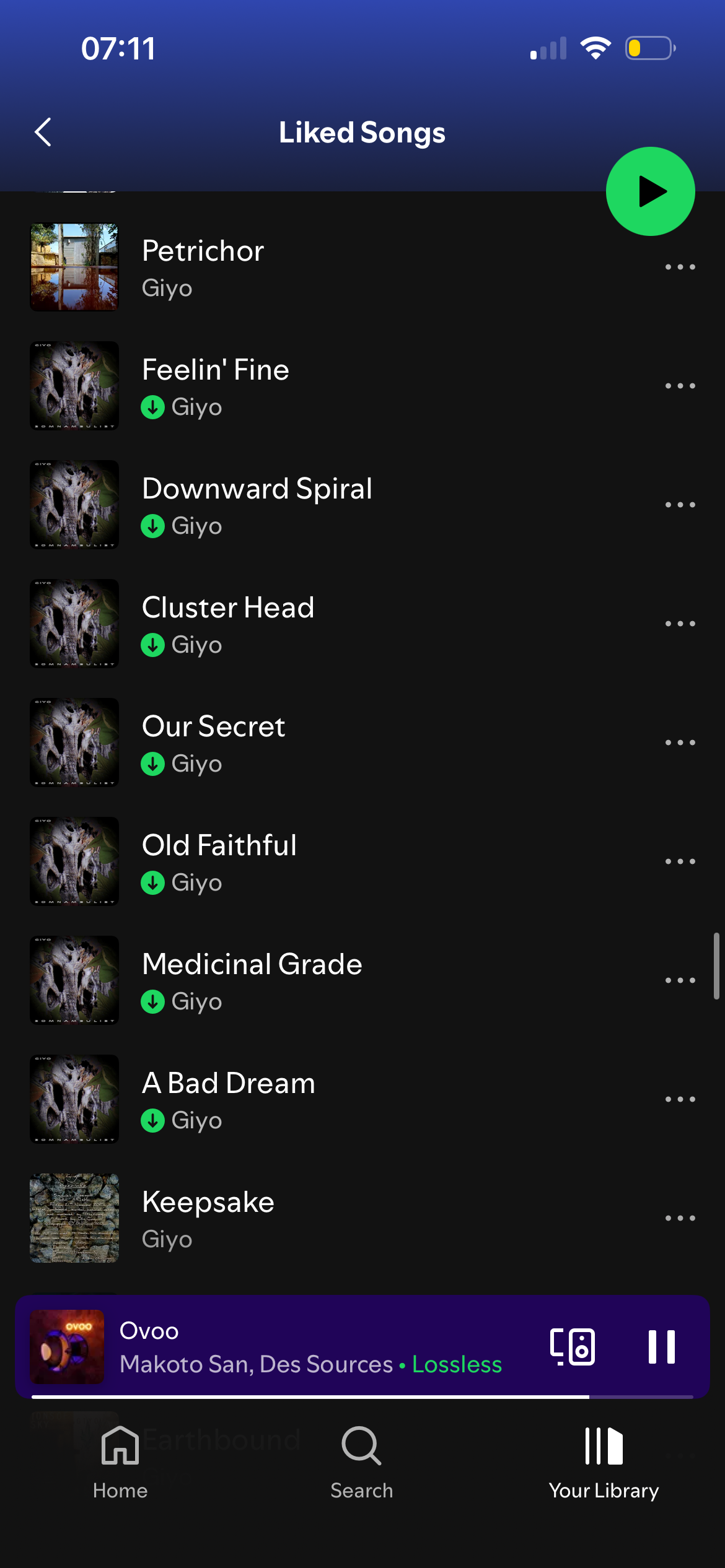Pause the currently playing track Ovoo

coord(661,1347)
